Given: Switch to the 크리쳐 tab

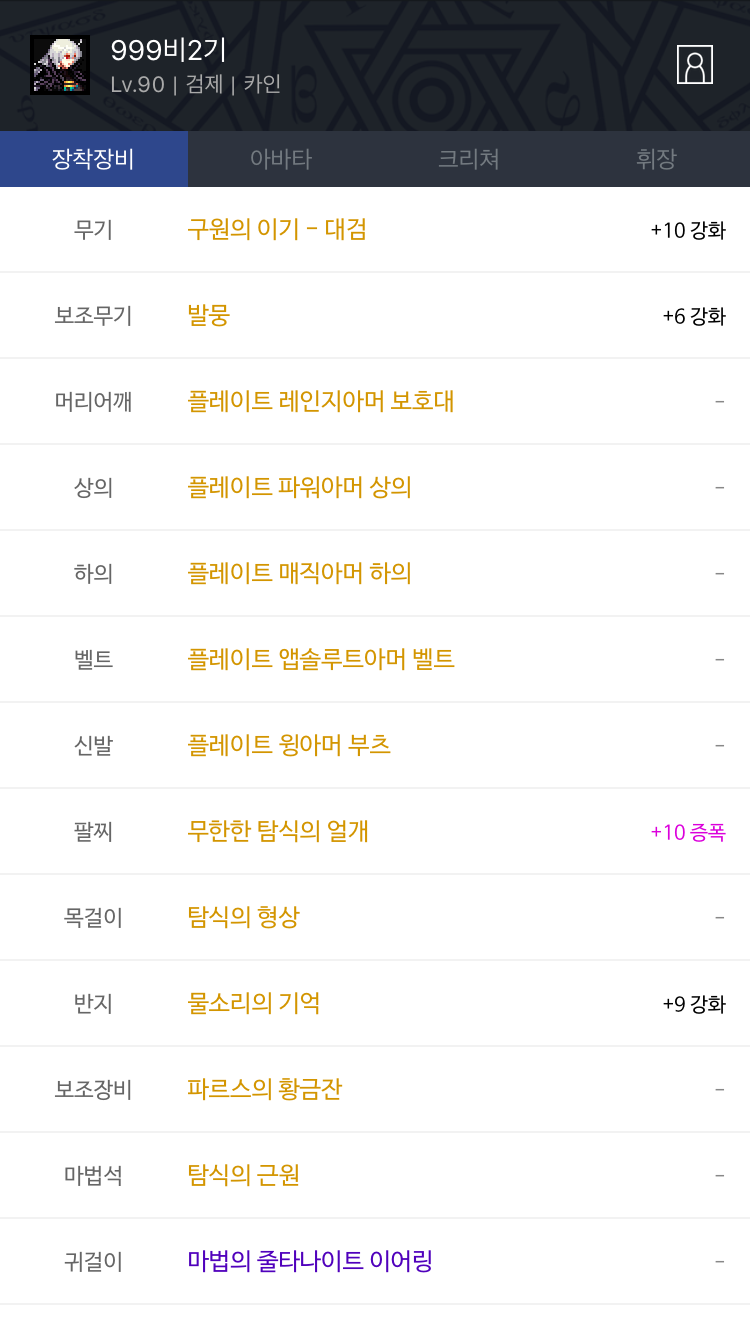Looking at the screenshot, I should (468, 159).
